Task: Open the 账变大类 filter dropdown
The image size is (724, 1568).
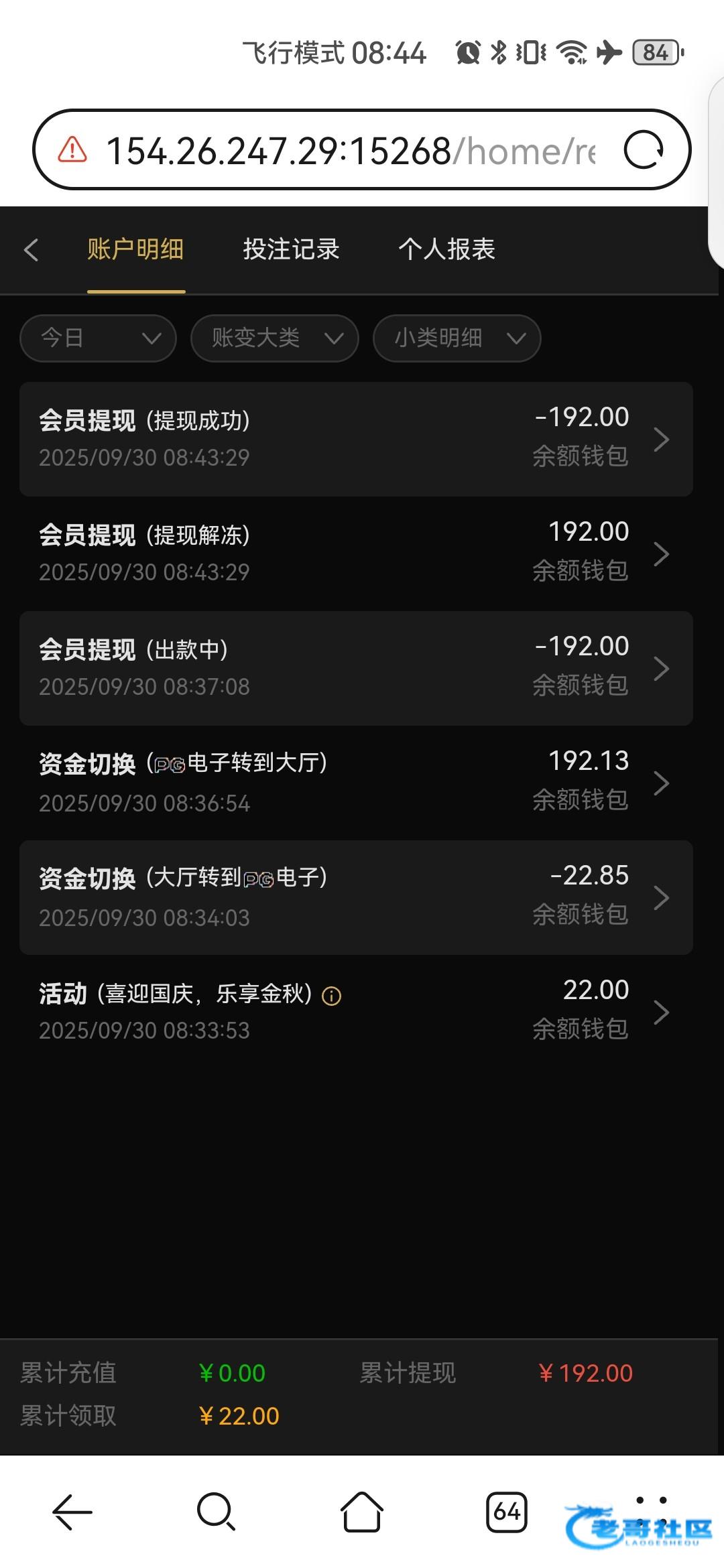Action: 275,338
